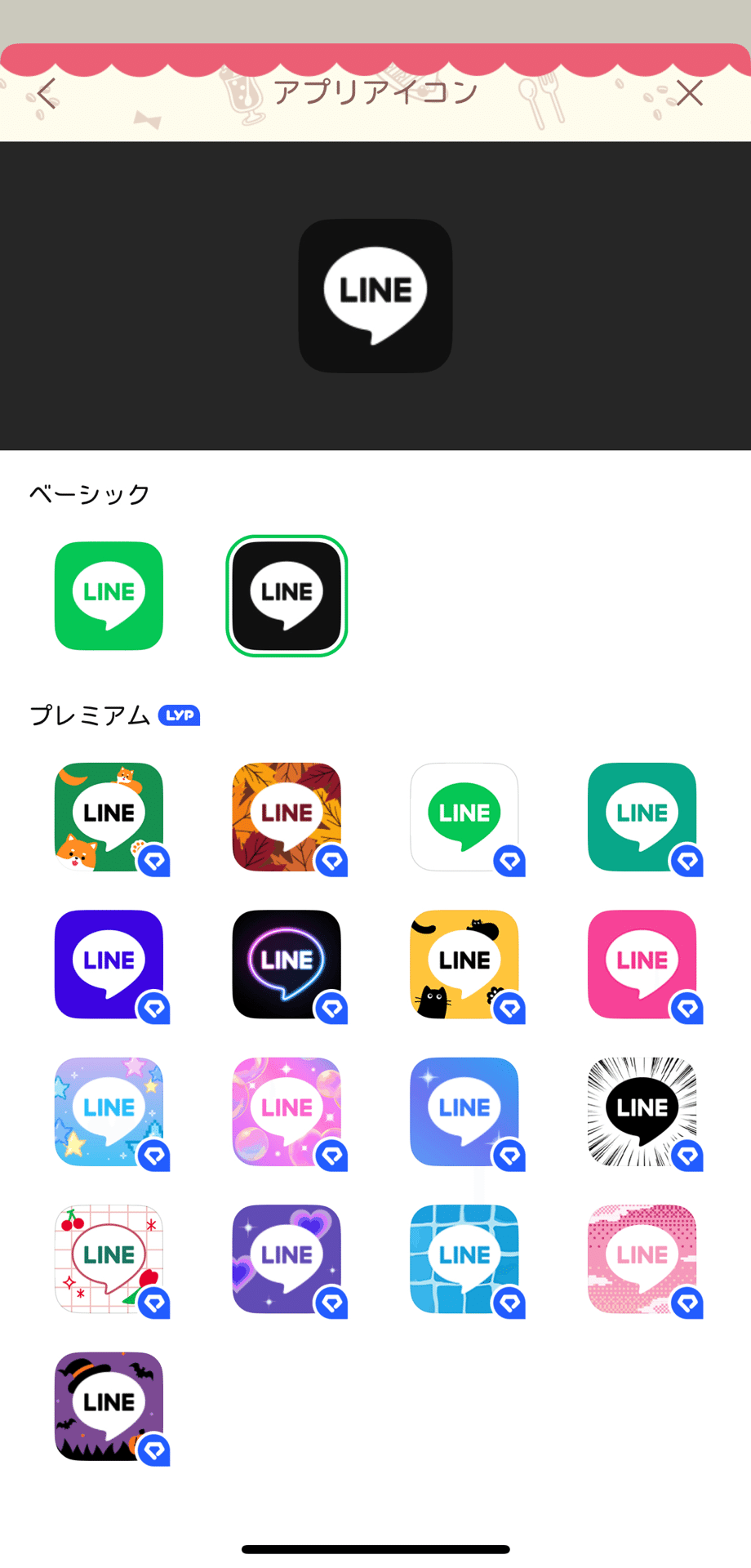751x1568 pixels.
Task: Pick the neon glow LINE icon
Action: 287,964
